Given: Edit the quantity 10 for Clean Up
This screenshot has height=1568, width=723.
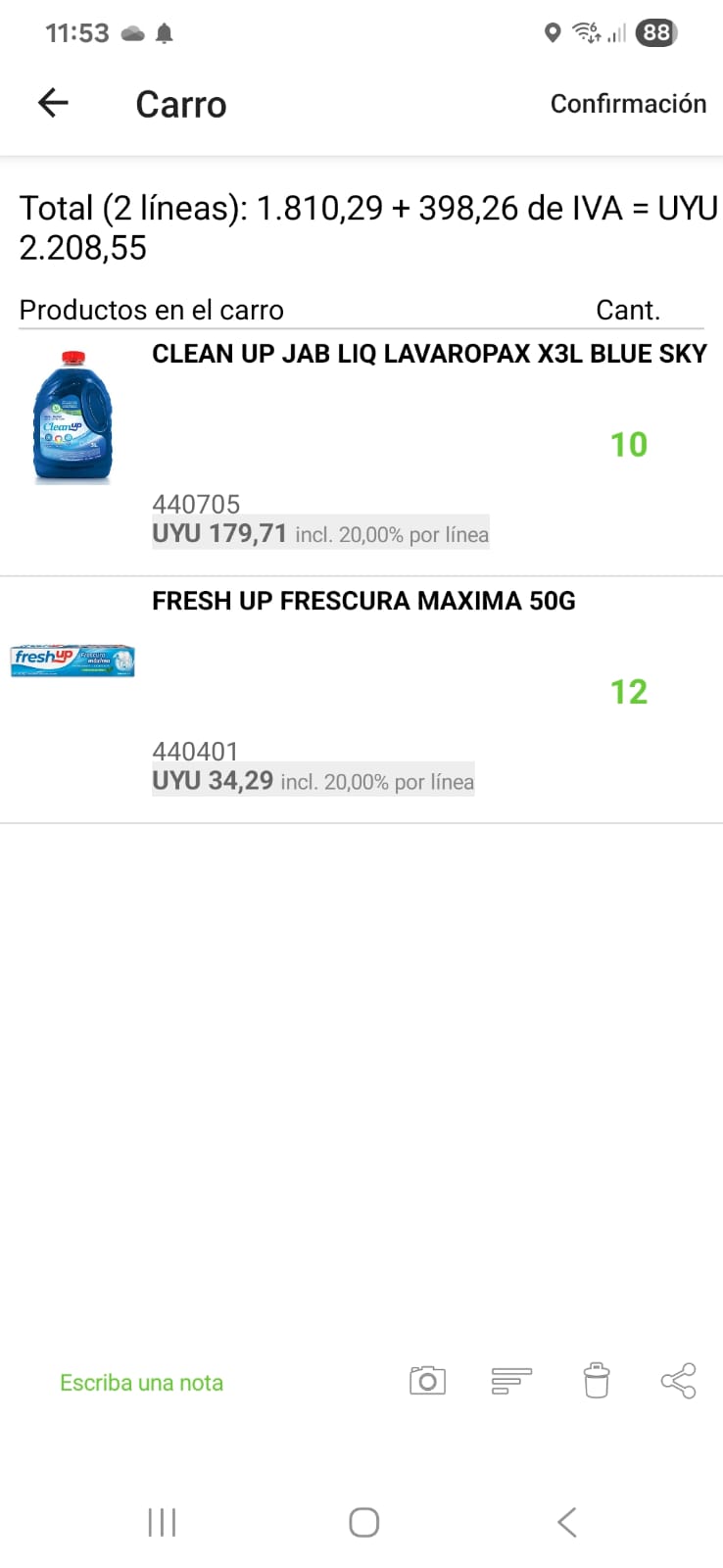Looking at the screenshot, I should tap(629, 445).
